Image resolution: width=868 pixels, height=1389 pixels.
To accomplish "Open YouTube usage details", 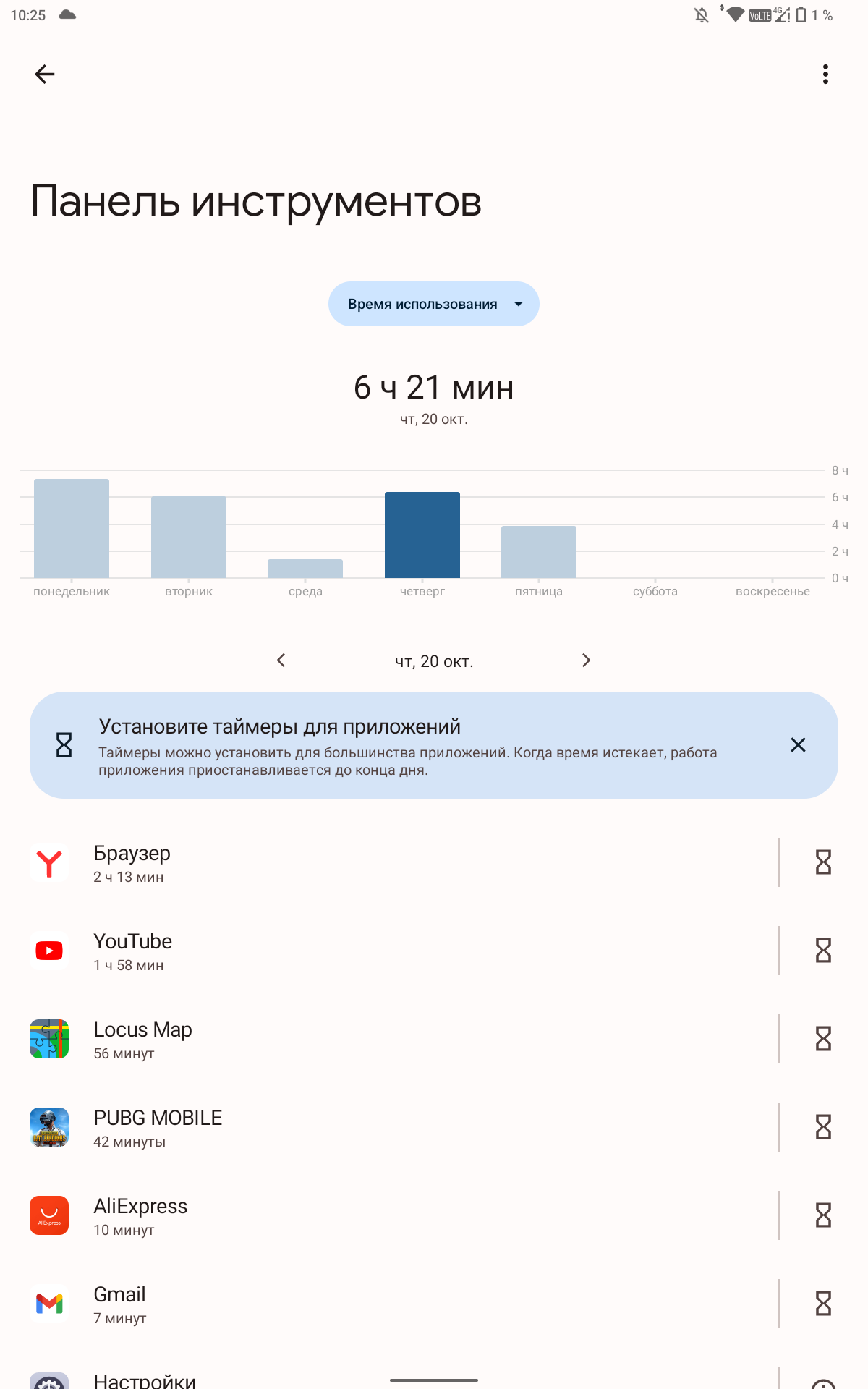I will tap(362, 951).
